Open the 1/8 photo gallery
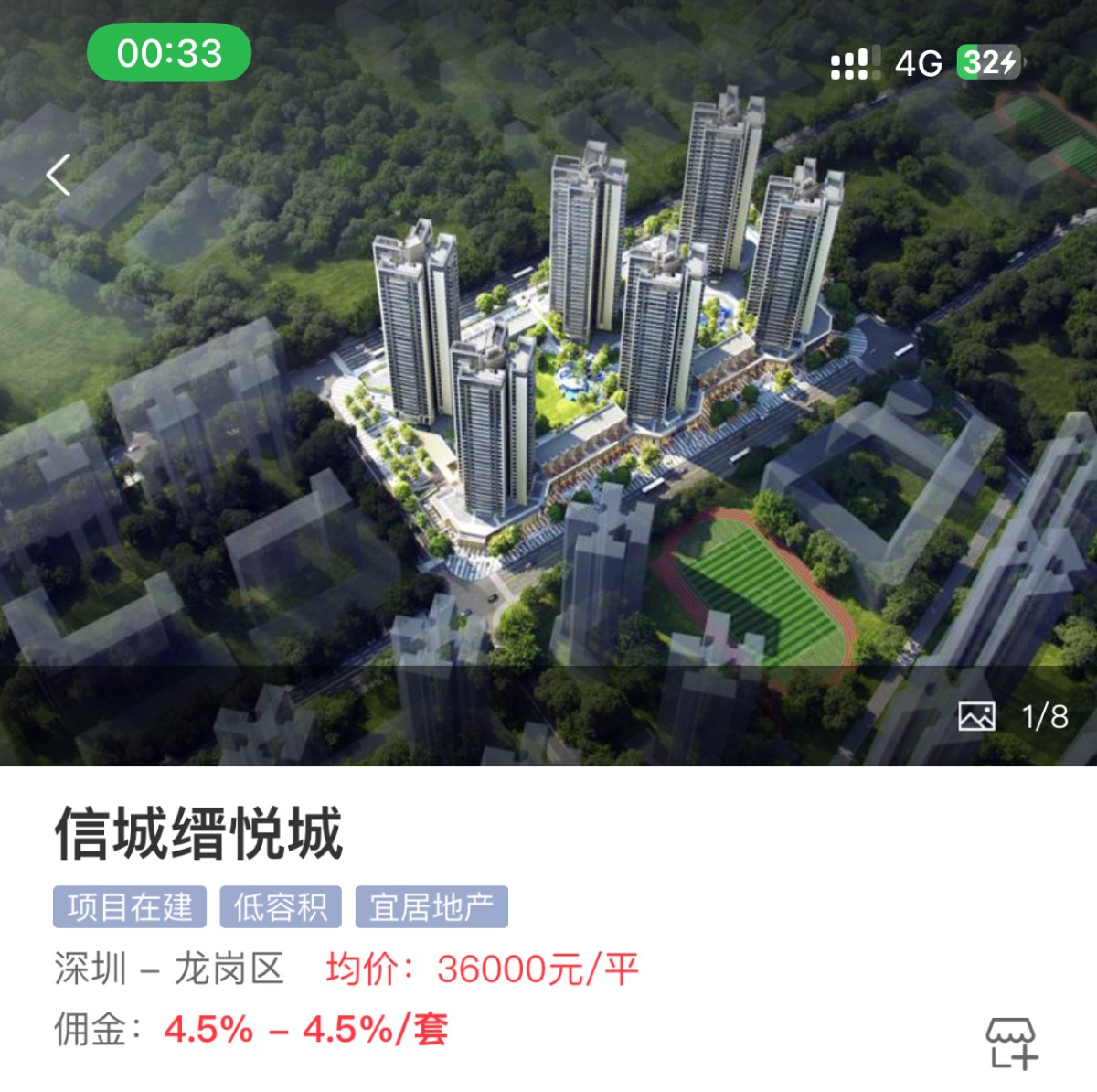Viewport: 1097px width, 1092px height. [1013, 716]
